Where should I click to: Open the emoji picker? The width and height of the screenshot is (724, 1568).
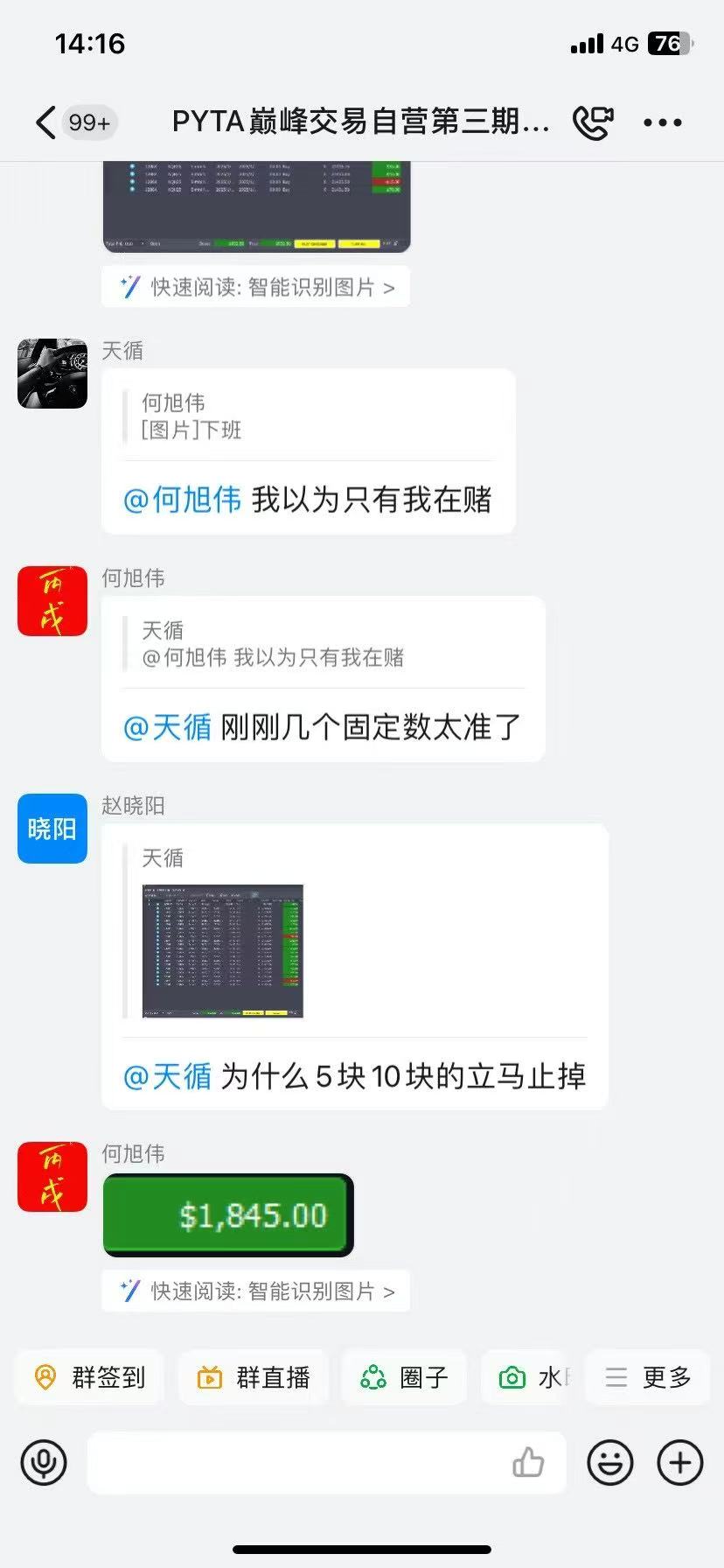[609, 1462]
